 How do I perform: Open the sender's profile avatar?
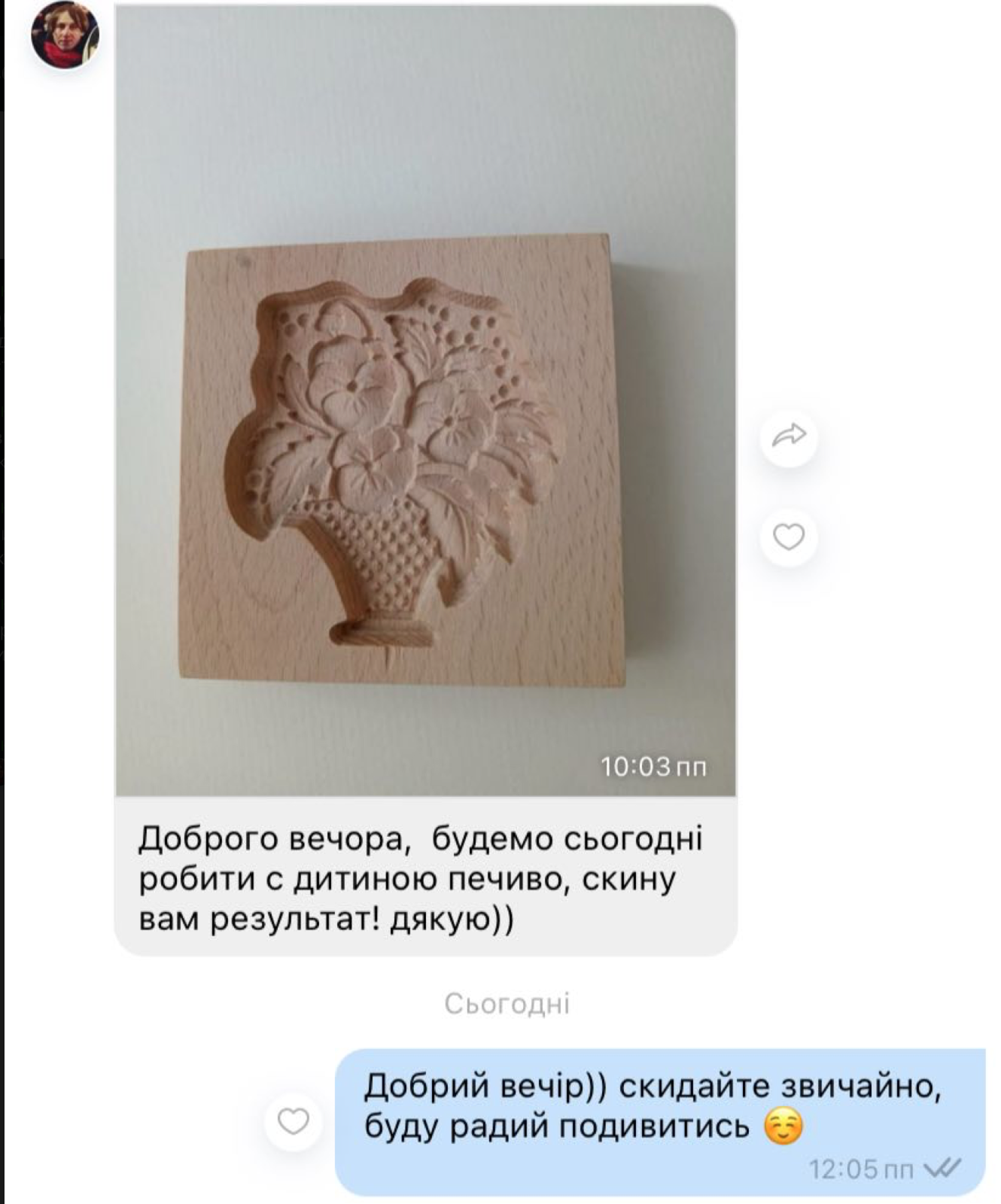pos(65,34)
